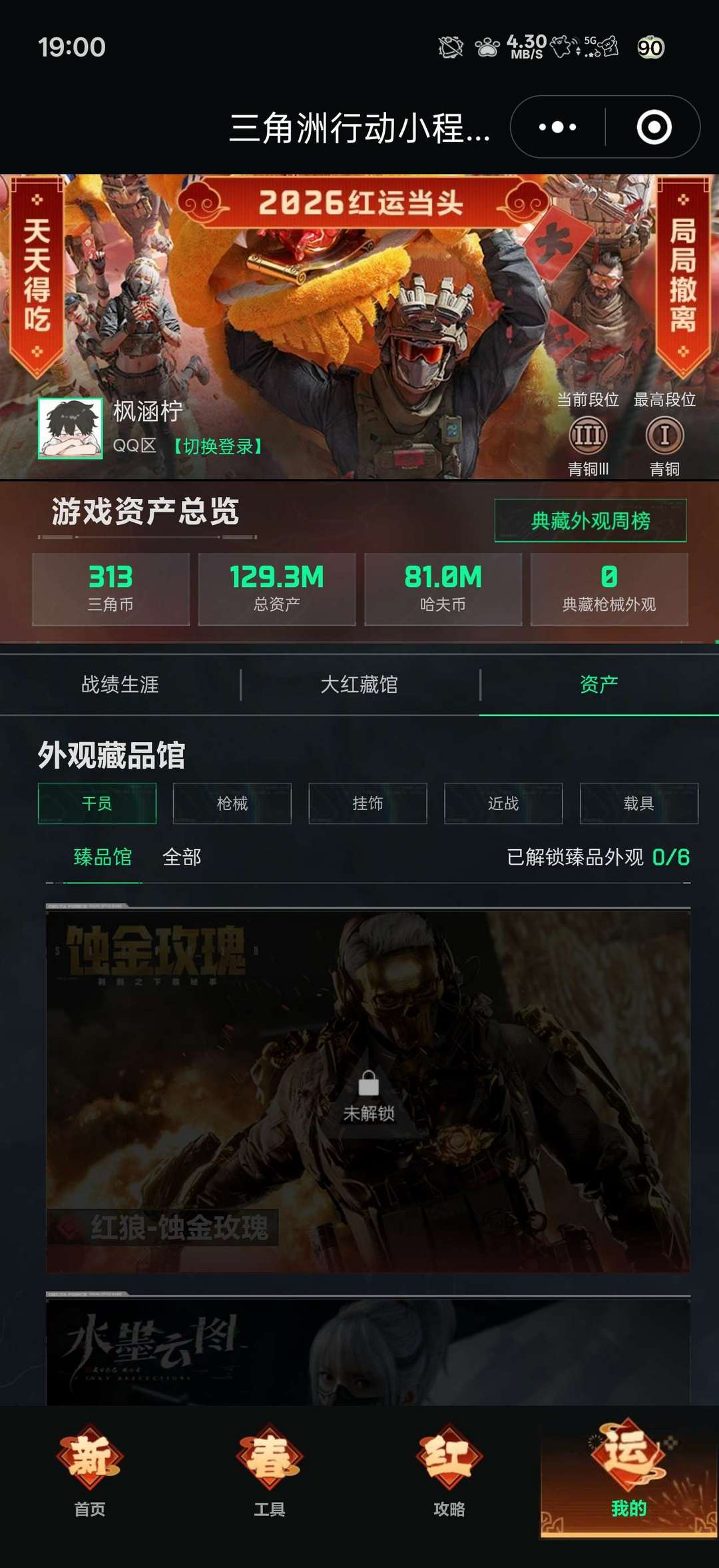
Task: Open the mini program more-options menu
Action: (x=558, y=127)
